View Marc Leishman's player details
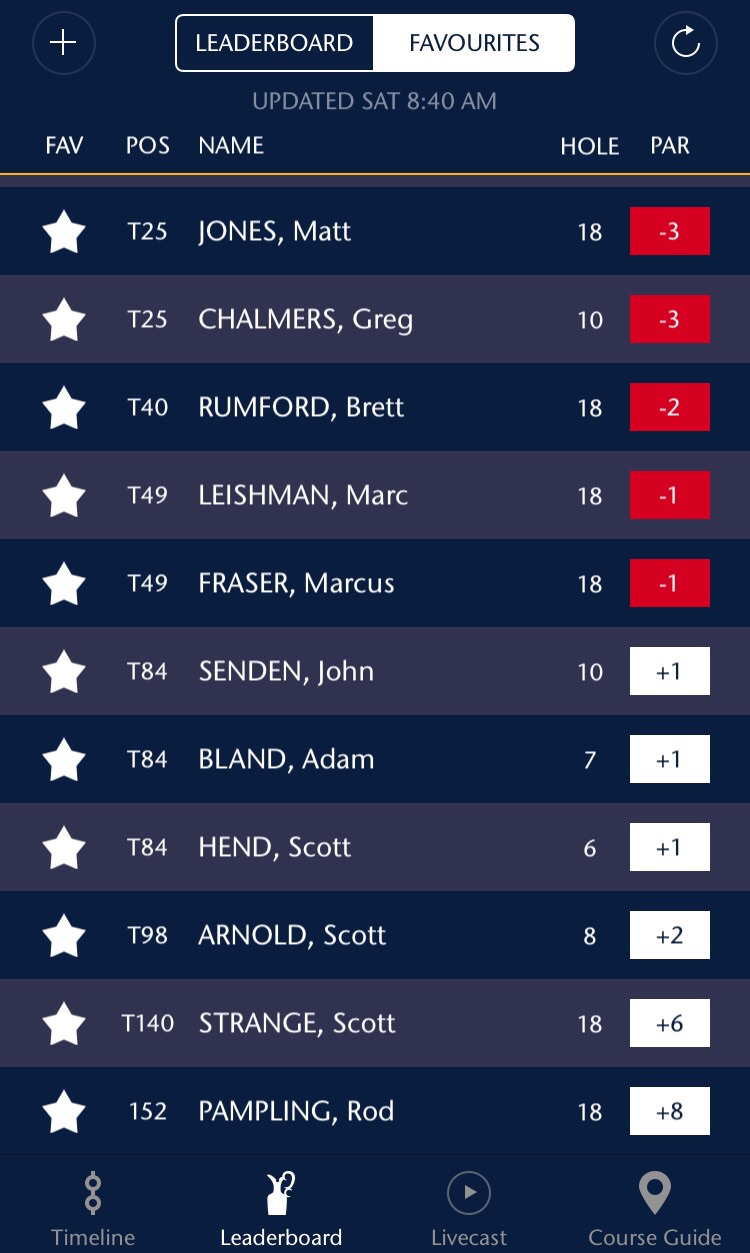750x1253 pixels. coord(375,495)
